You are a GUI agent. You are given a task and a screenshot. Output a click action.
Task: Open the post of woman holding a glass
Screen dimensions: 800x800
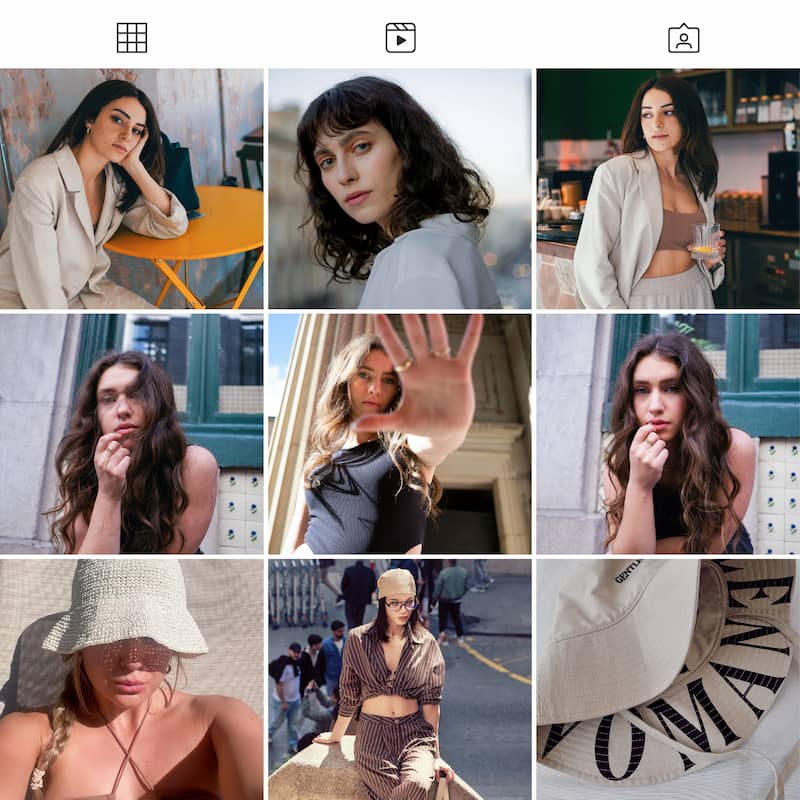[668, 188]
